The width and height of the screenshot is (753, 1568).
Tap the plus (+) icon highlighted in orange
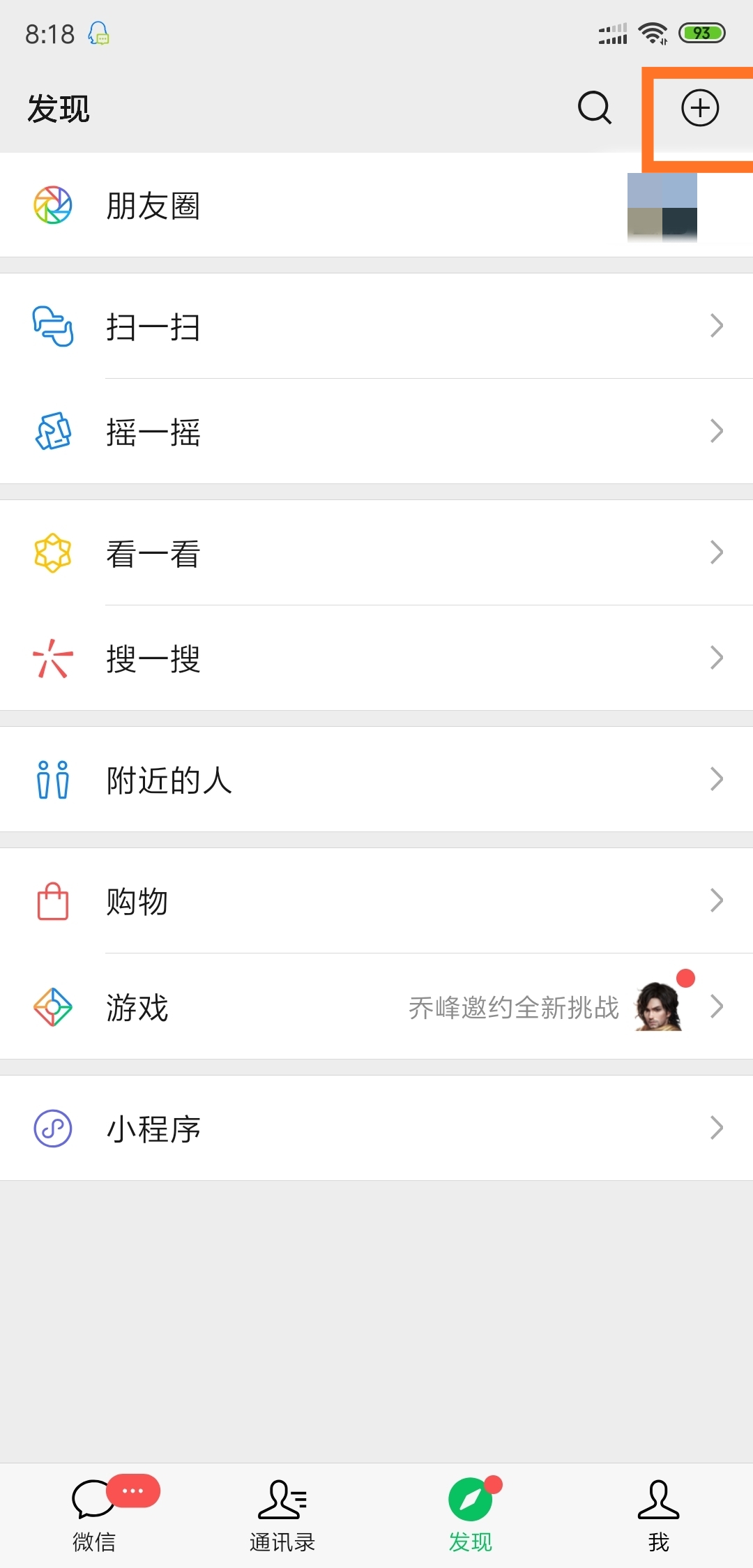pos(700,108)
